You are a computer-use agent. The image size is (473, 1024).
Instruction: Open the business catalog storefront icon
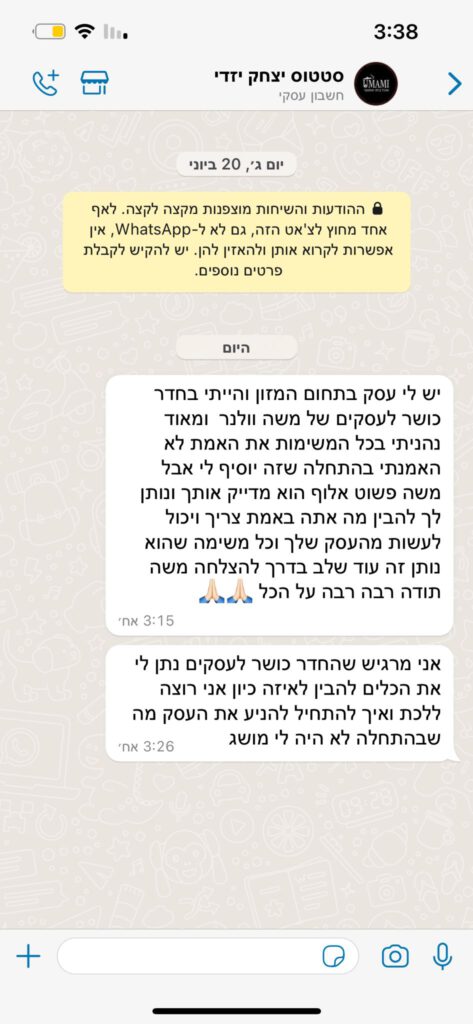(95, 83)
